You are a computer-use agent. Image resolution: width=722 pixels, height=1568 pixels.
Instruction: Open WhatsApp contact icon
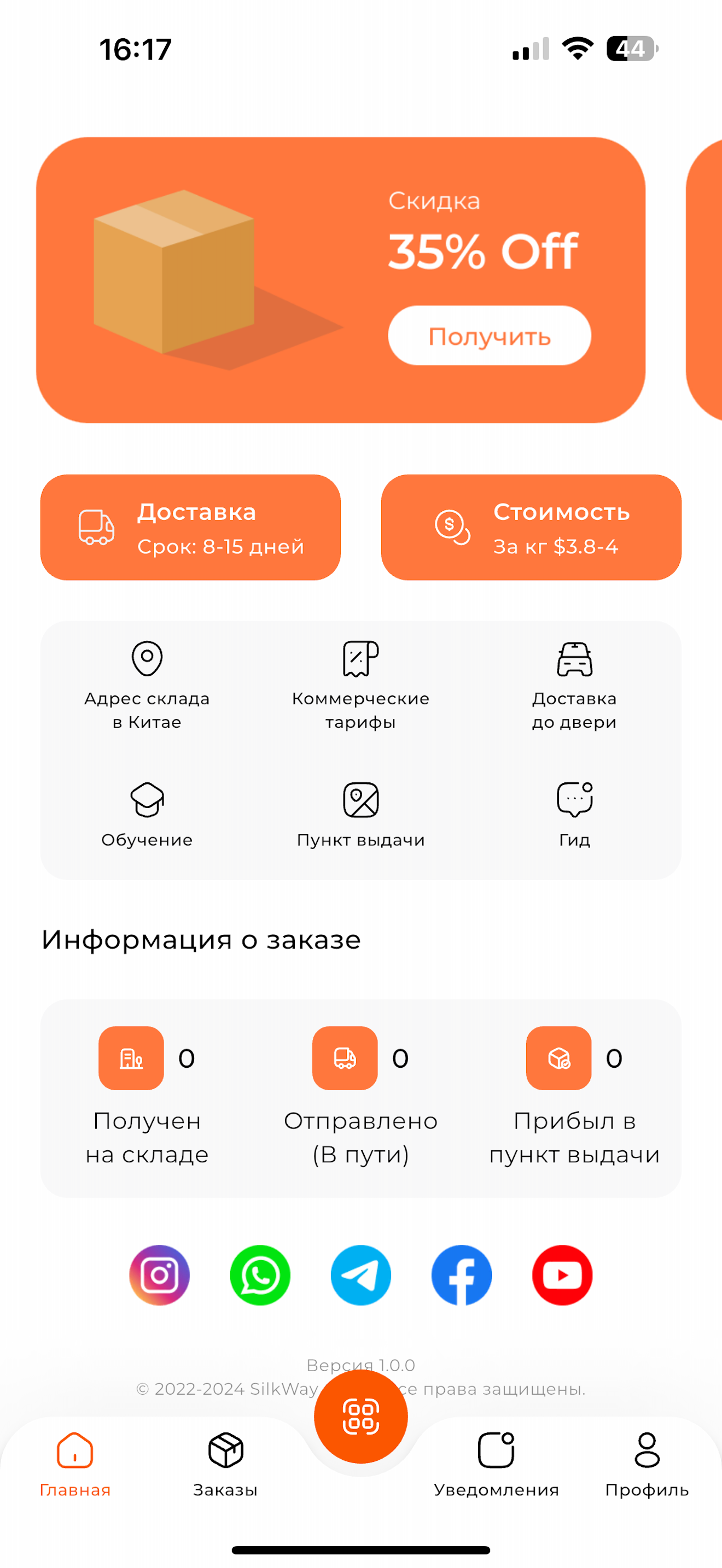[260, 1276]
